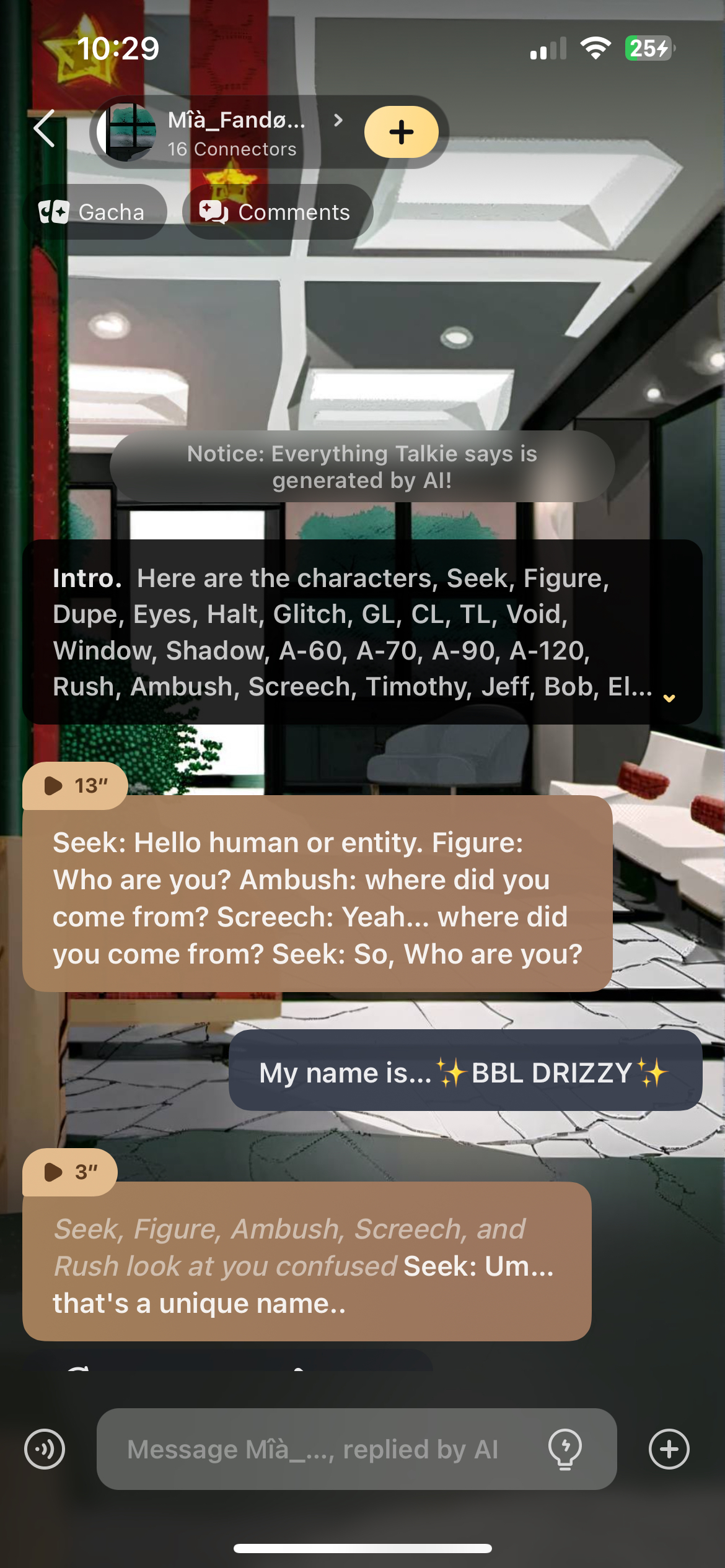Open the Mîà_Fandø character profile
Image resolution: width=725 pixels, height=1568 pixels.
(x=235, y=133)
